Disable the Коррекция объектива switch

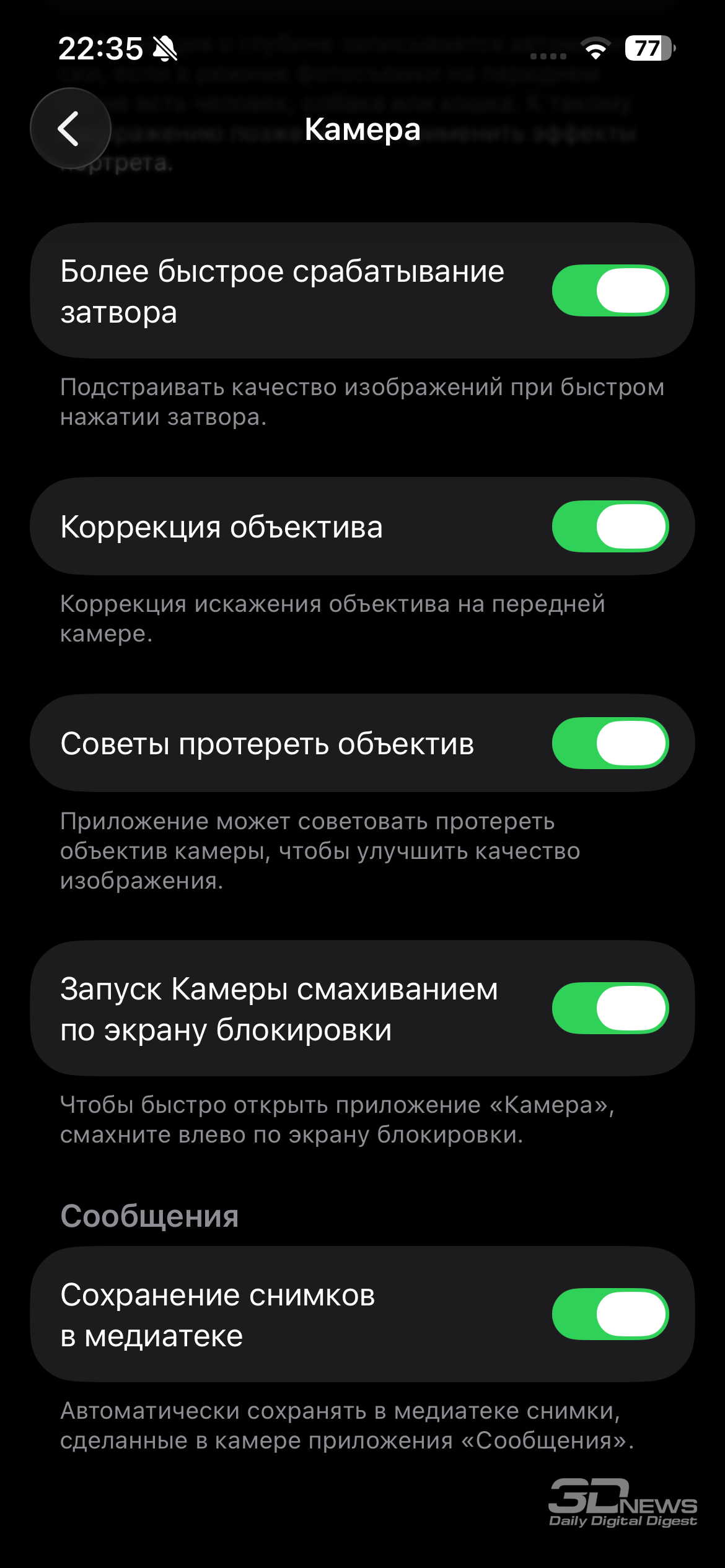coord(610,526)
